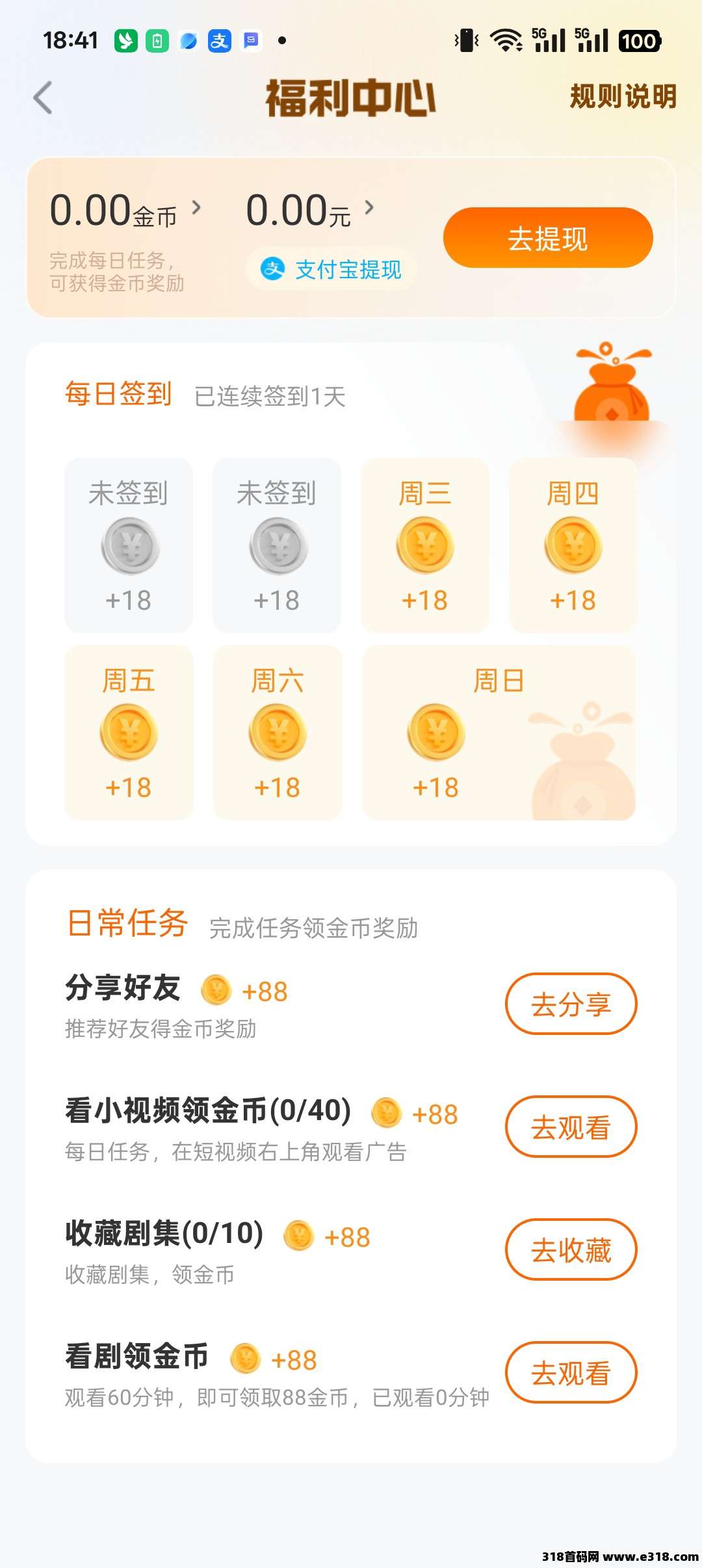Tap the 周六 sign-in card
The image size is (702, 1568).
277,732
